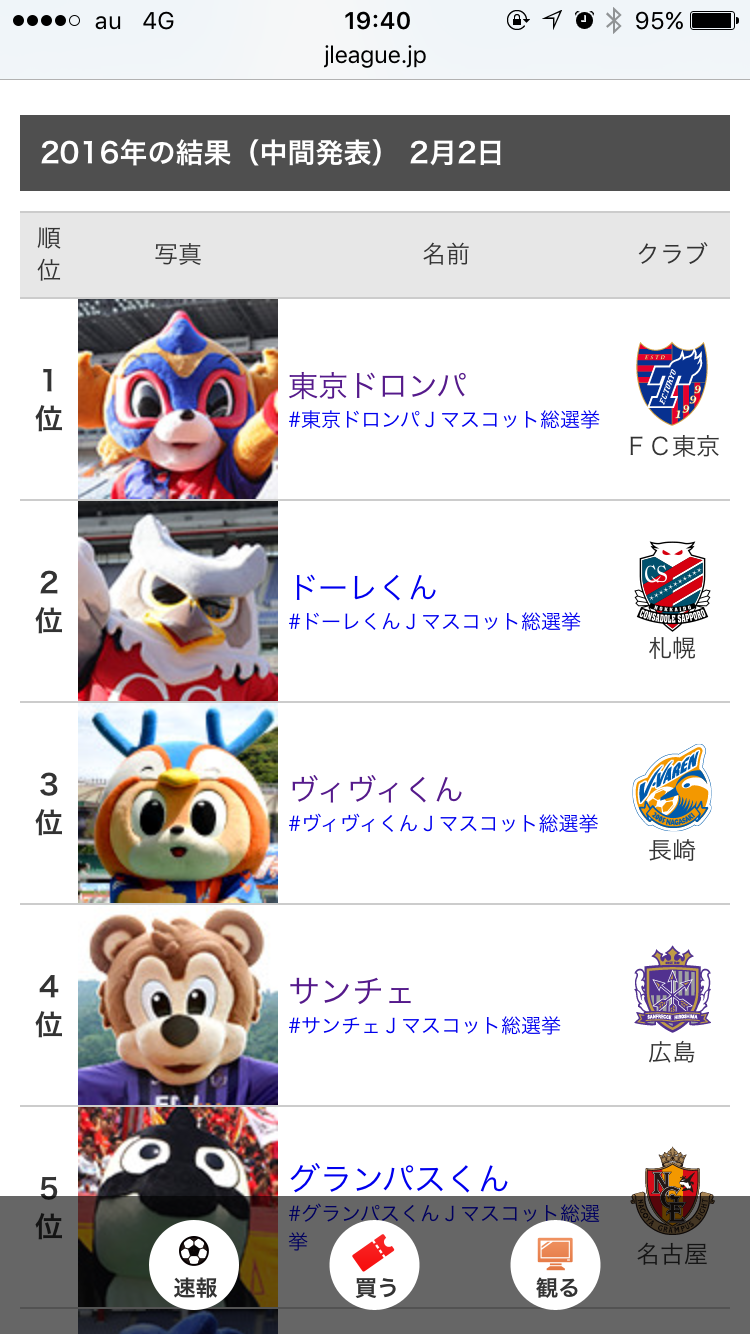This screenshot has height=1334, width=750.
Task: Open the ヴィヴィくん mascot name link
Action: click(x=376, y=789)
